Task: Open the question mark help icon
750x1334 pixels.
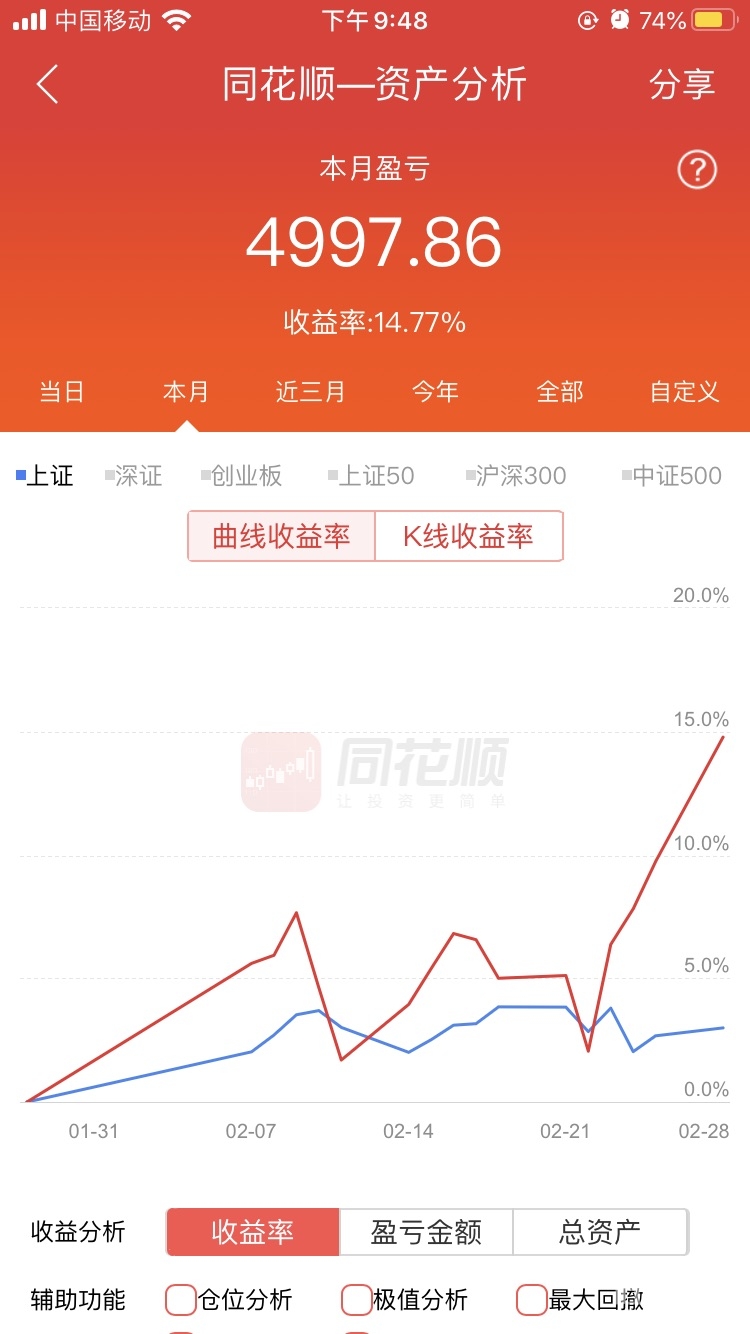Action: point(697,170)
